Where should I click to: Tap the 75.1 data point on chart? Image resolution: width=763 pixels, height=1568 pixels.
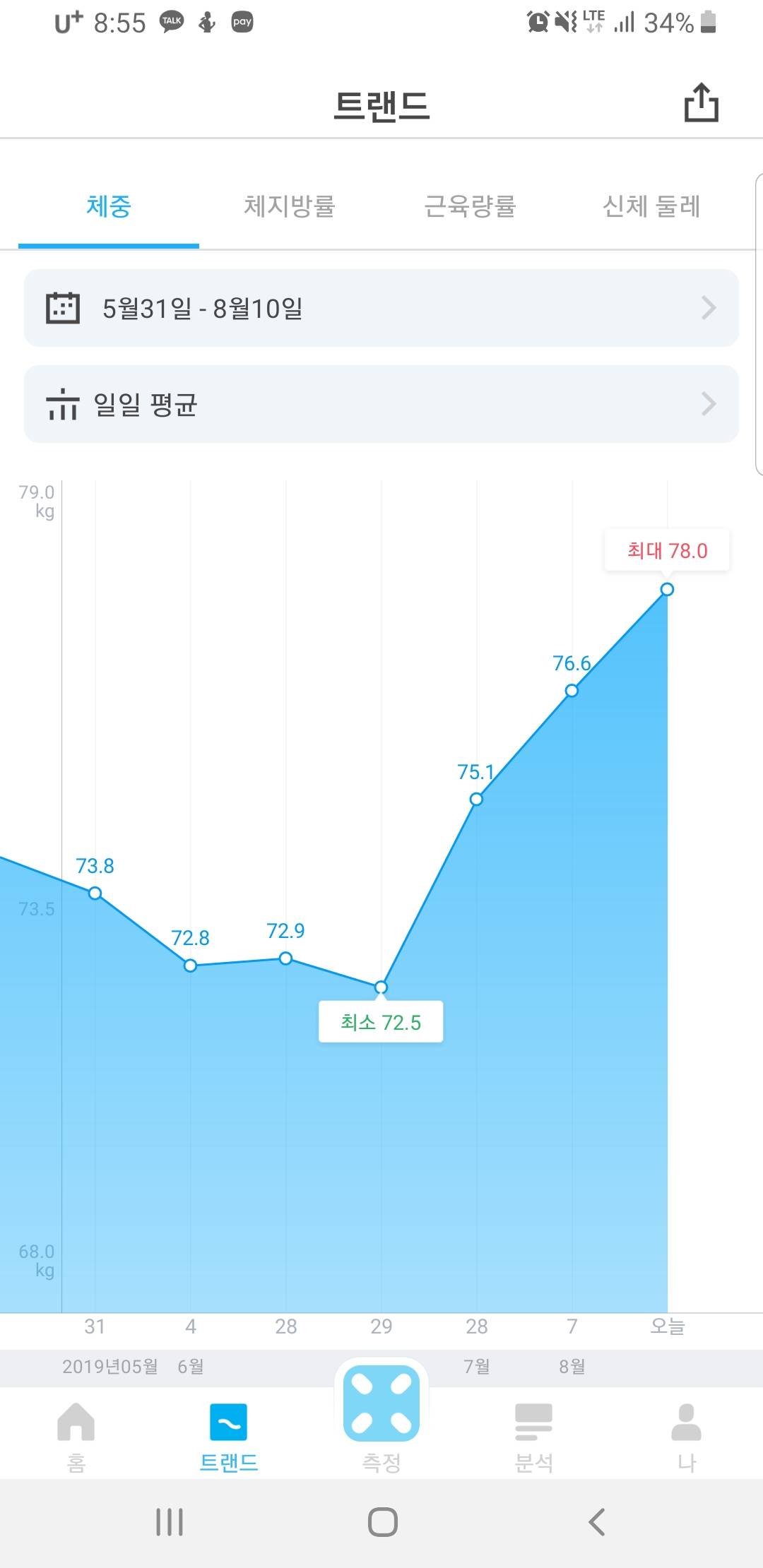[x=476, y=799]
